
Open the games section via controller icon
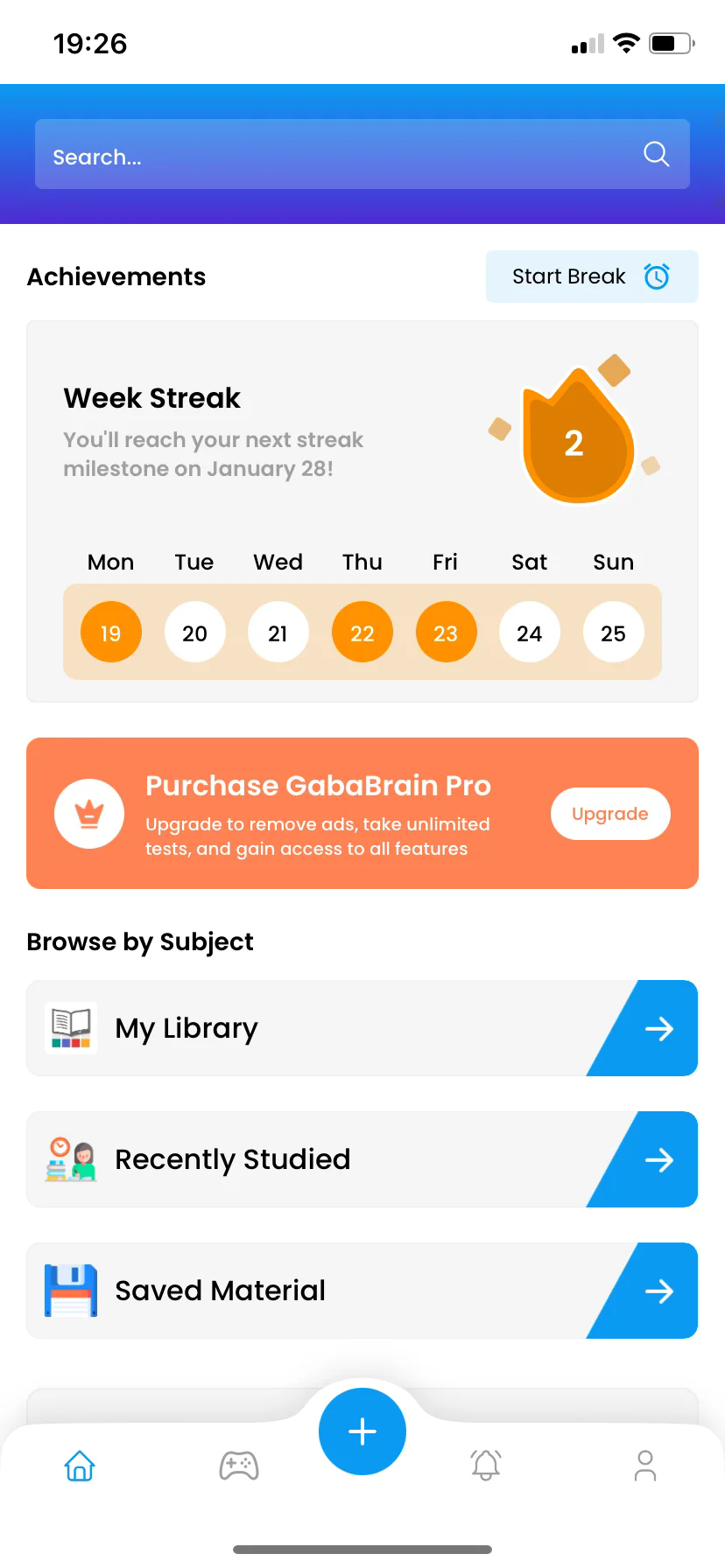[x=238, y=1466]
